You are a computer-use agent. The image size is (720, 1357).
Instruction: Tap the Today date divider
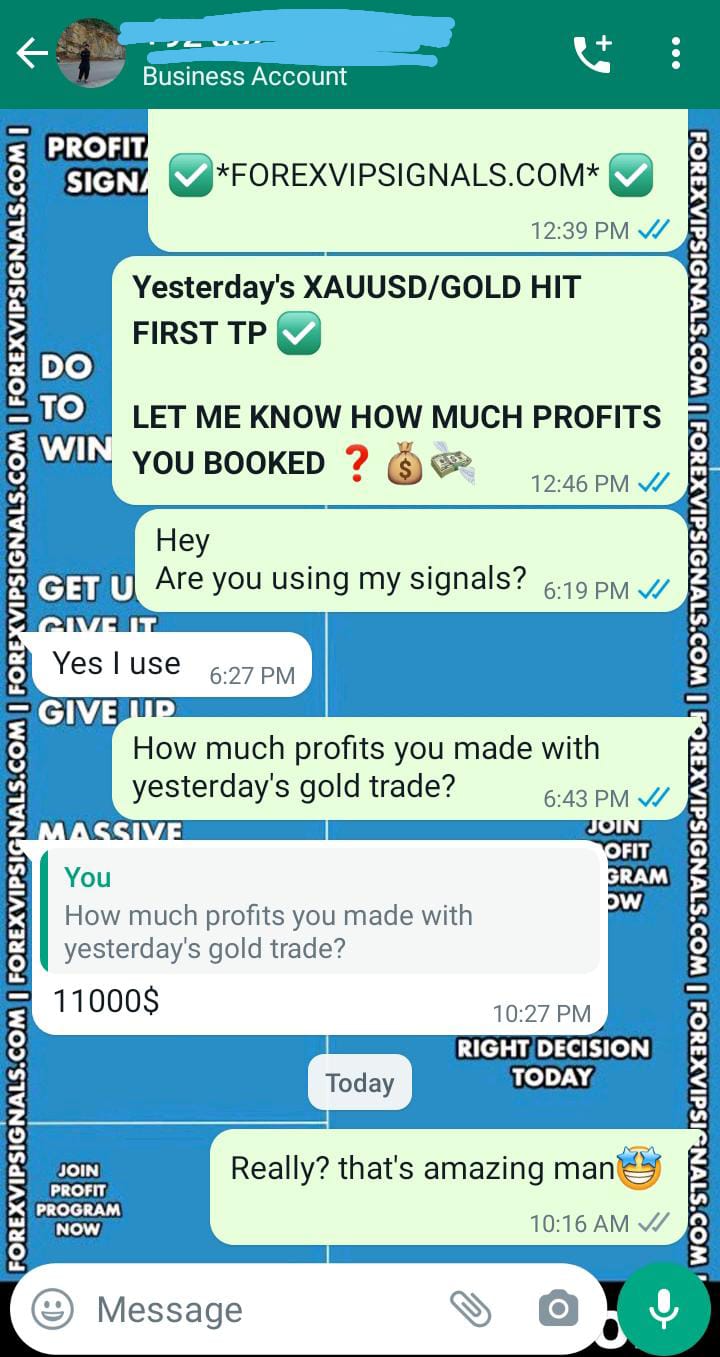(359, 1082)
